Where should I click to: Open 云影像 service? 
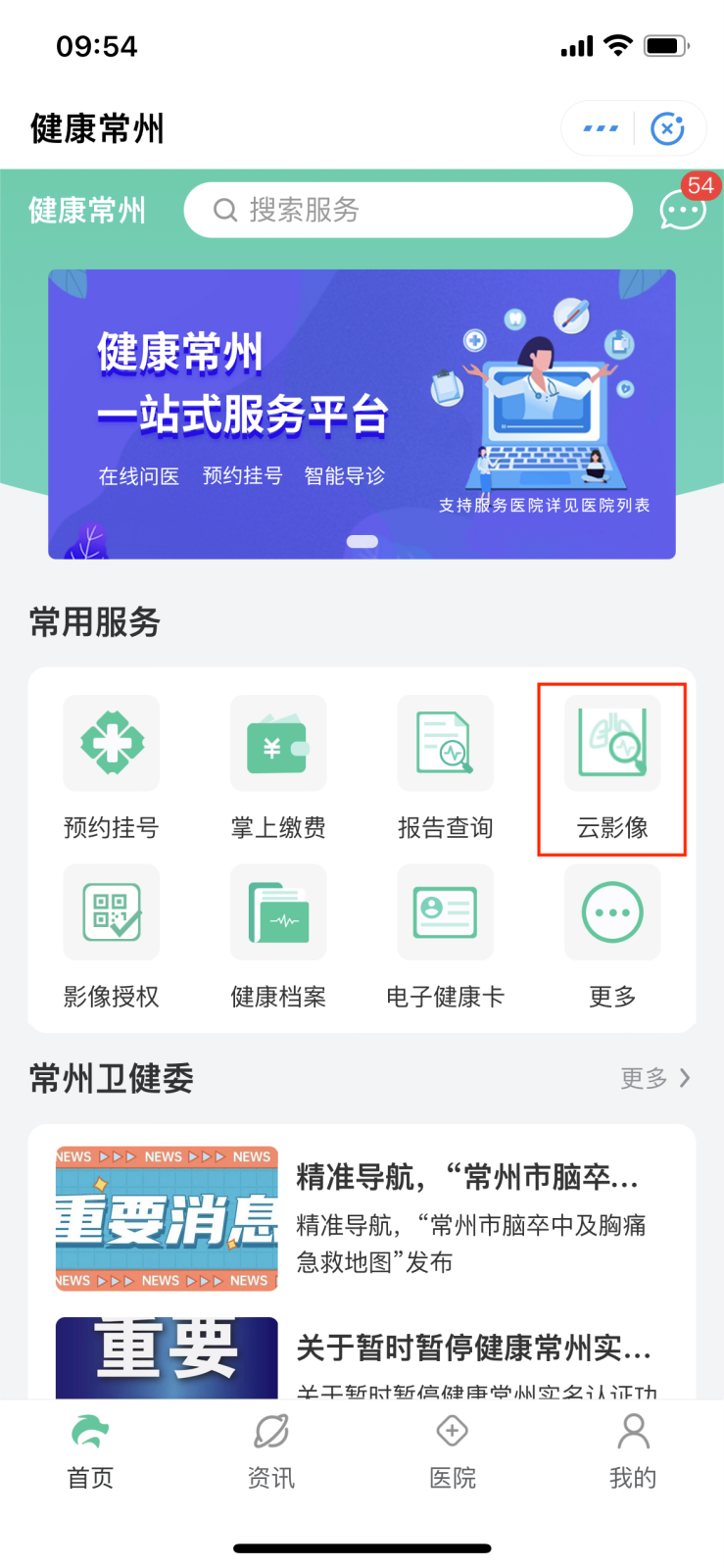point(612,769)
